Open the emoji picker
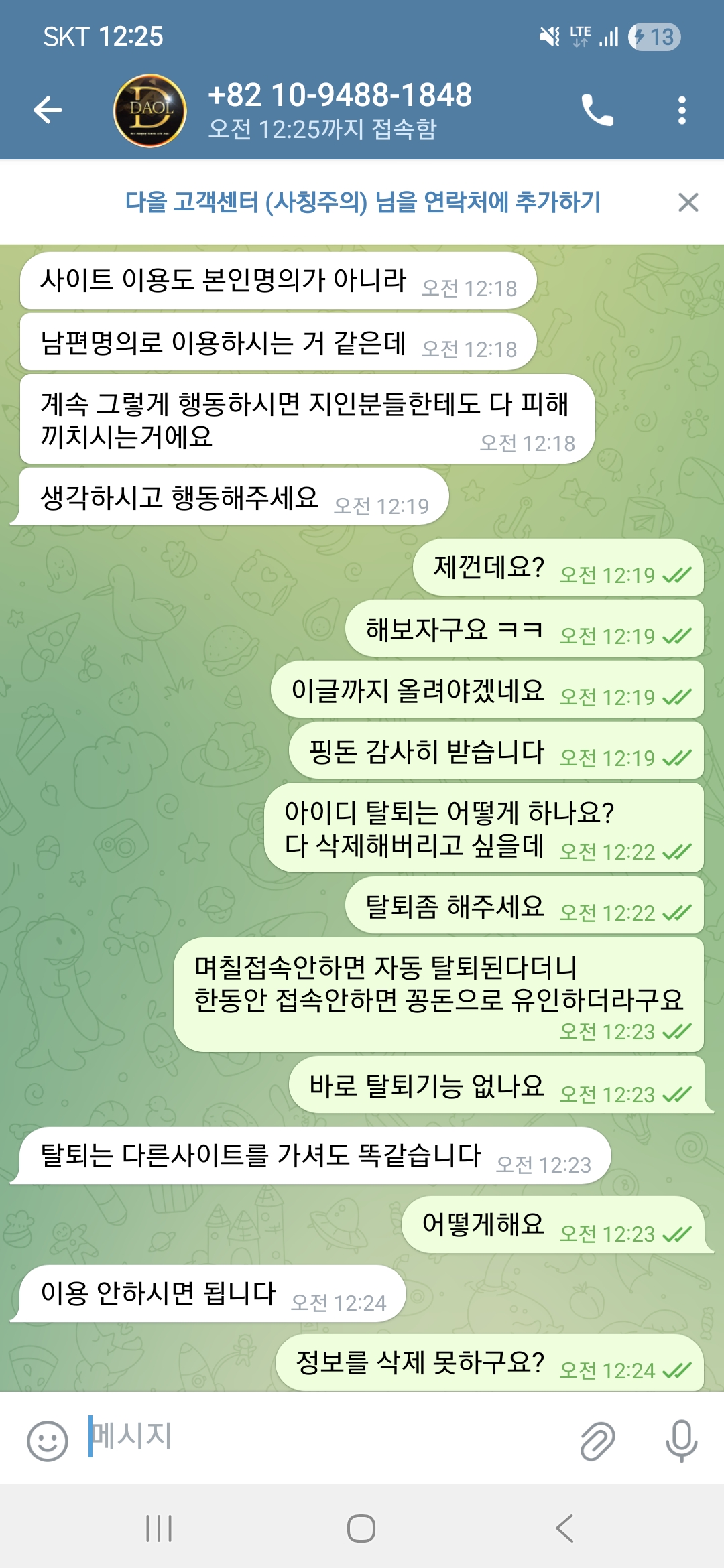This screenshot has width=724, height=1568. tap(47, 1441)
